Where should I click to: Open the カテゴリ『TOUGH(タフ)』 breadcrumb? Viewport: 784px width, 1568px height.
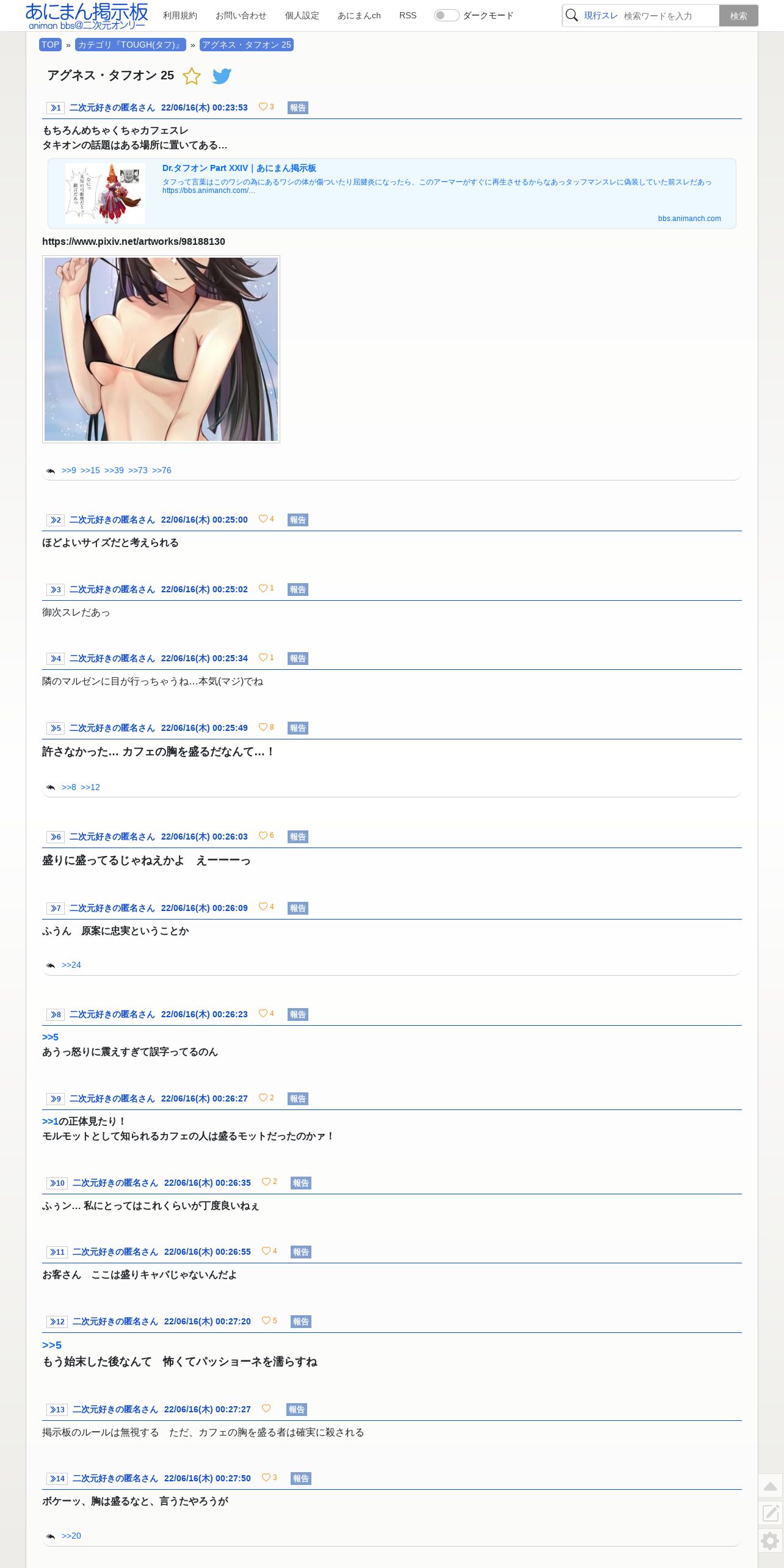(130, 45)
